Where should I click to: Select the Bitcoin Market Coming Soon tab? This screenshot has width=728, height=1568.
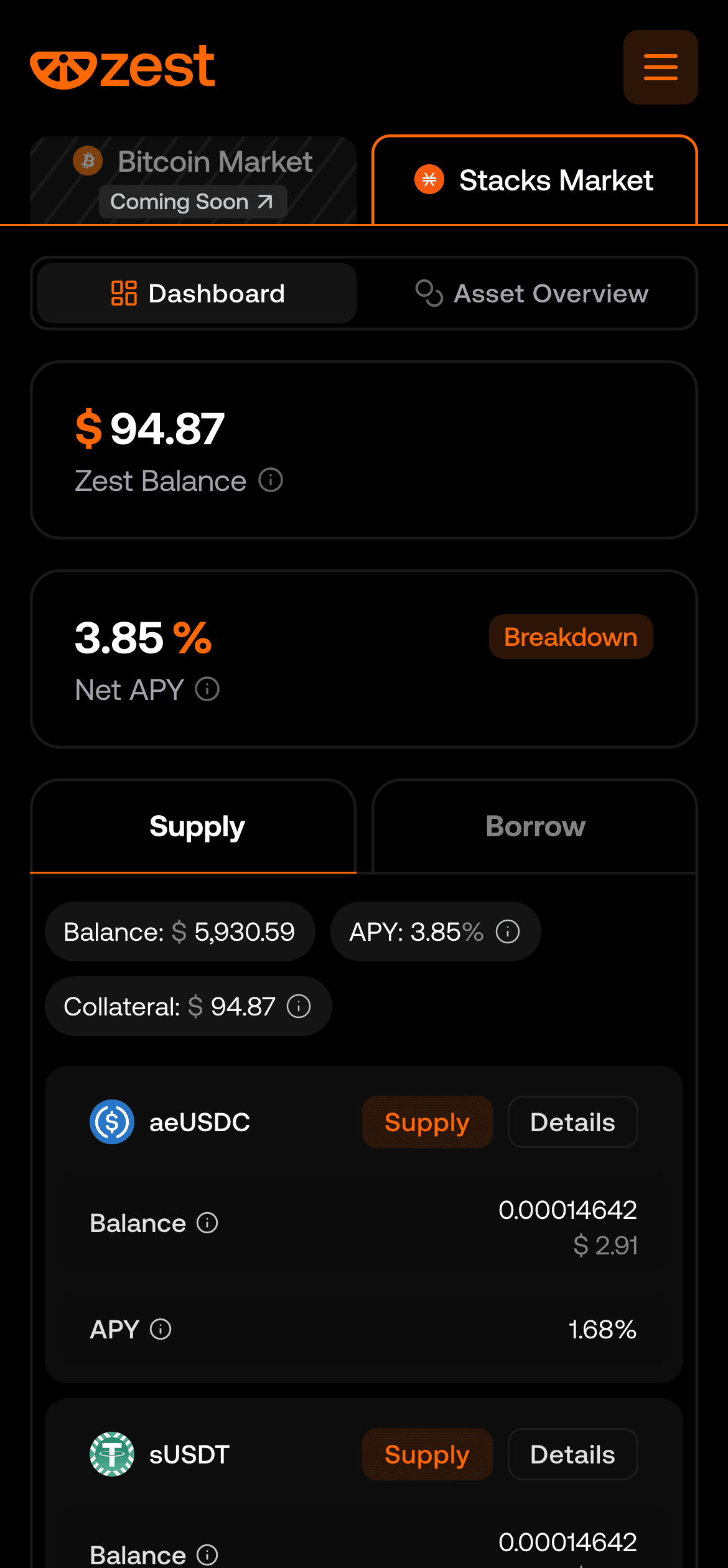click(x=193, y=180)
